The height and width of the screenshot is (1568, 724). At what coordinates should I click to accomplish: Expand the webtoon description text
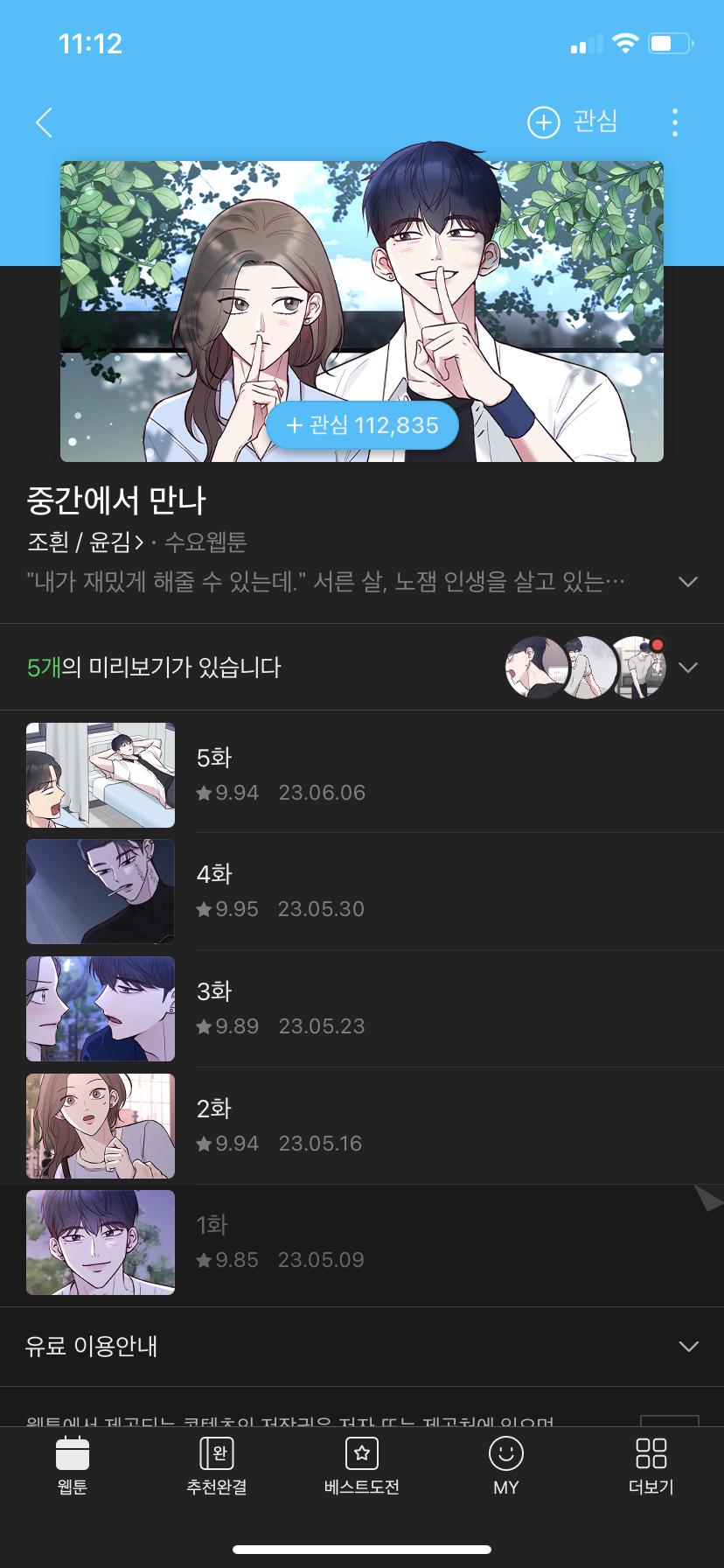tap(688, 582)
